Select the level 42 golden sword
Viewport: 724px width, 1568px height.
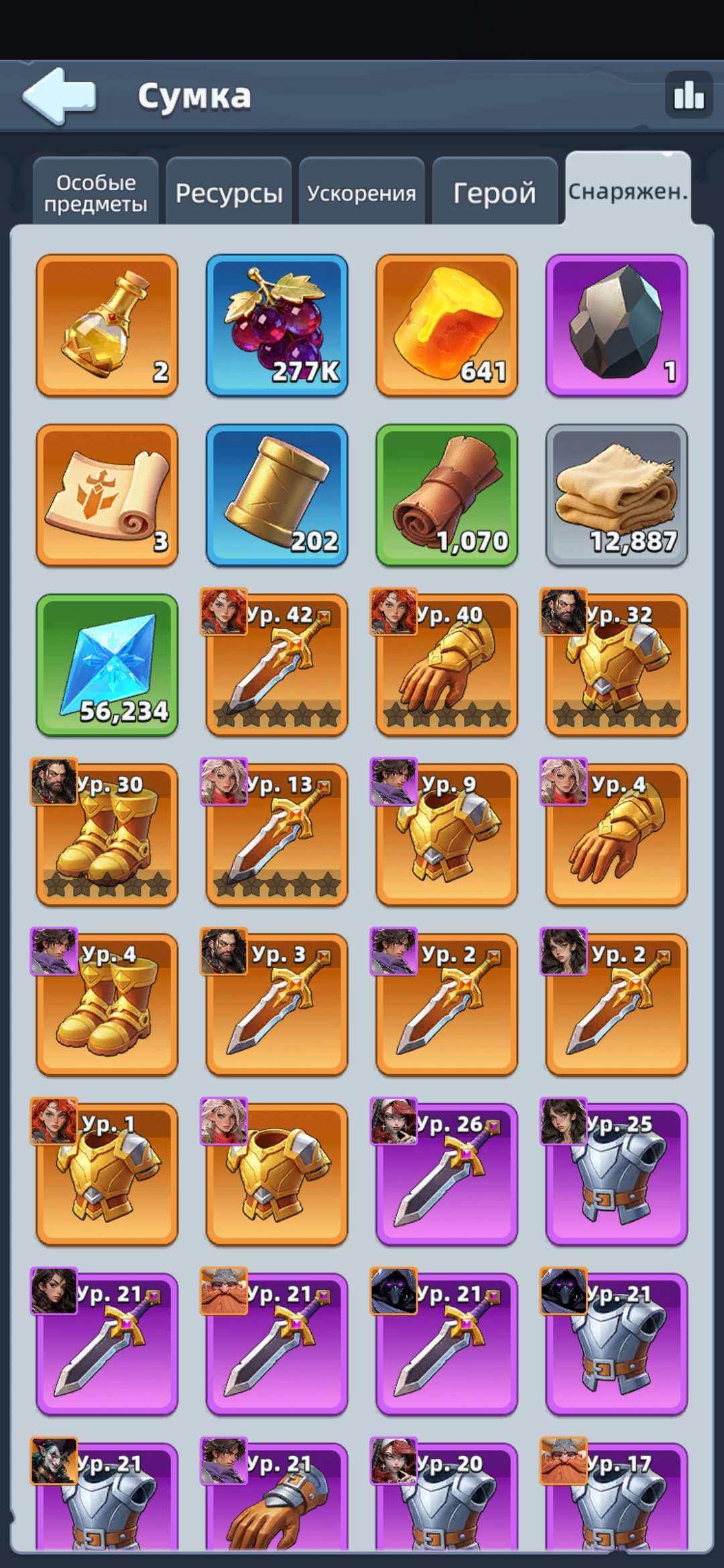(x=277, y=663)
